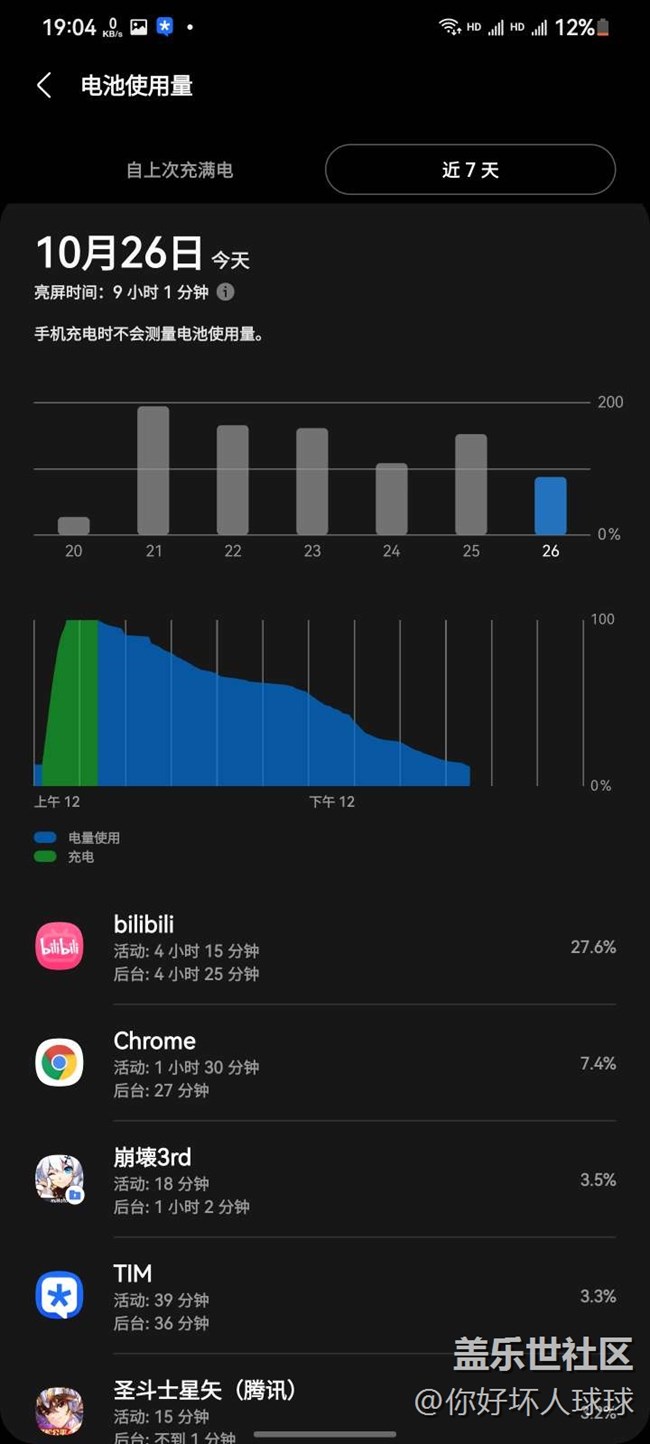Image resolution: width=650 pixels, height=1444 pixels.
Task: Select the bar for day 25
Action: [x=471, y=485]
